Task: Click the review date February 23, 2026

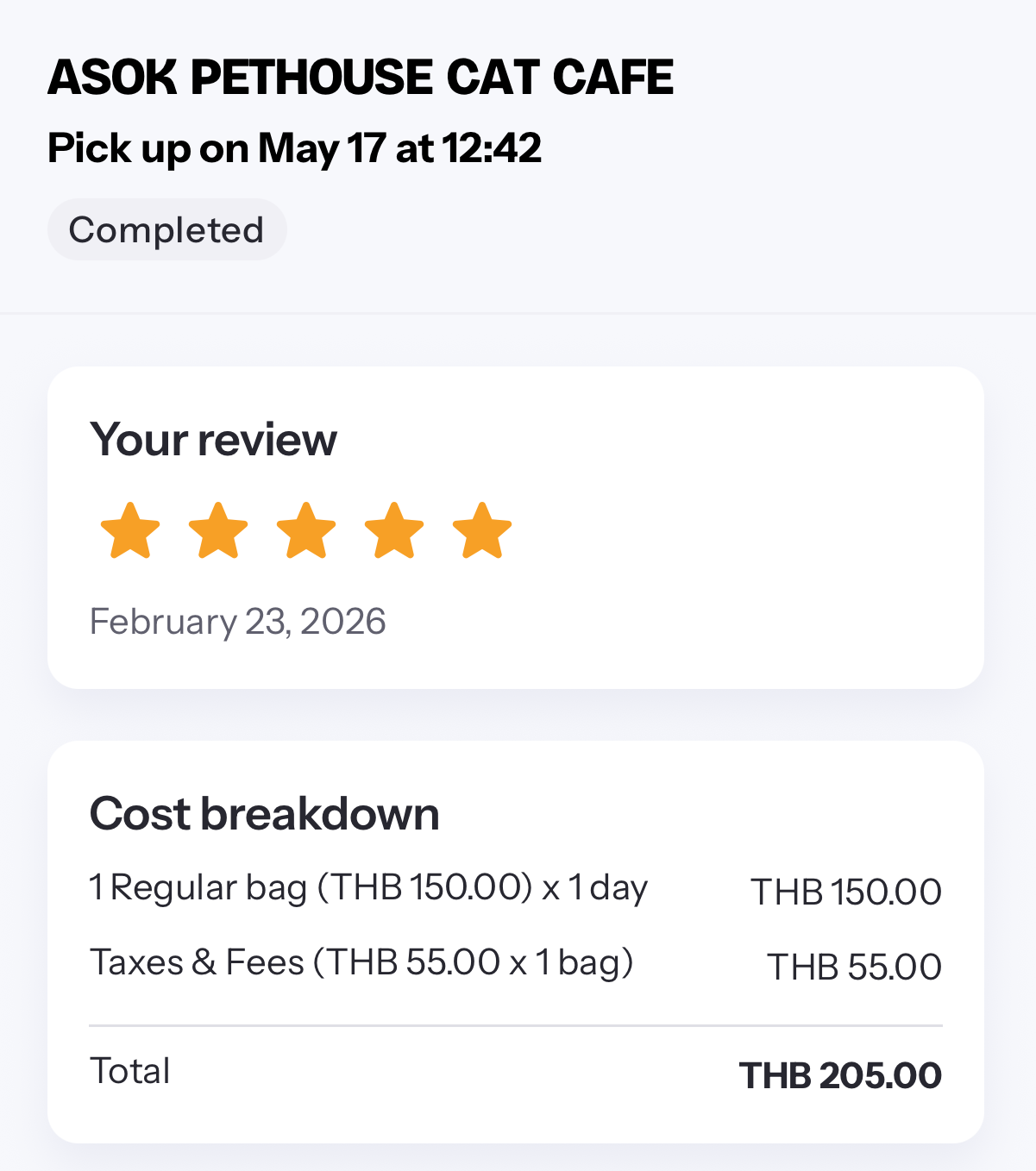Action: [238, 621]
